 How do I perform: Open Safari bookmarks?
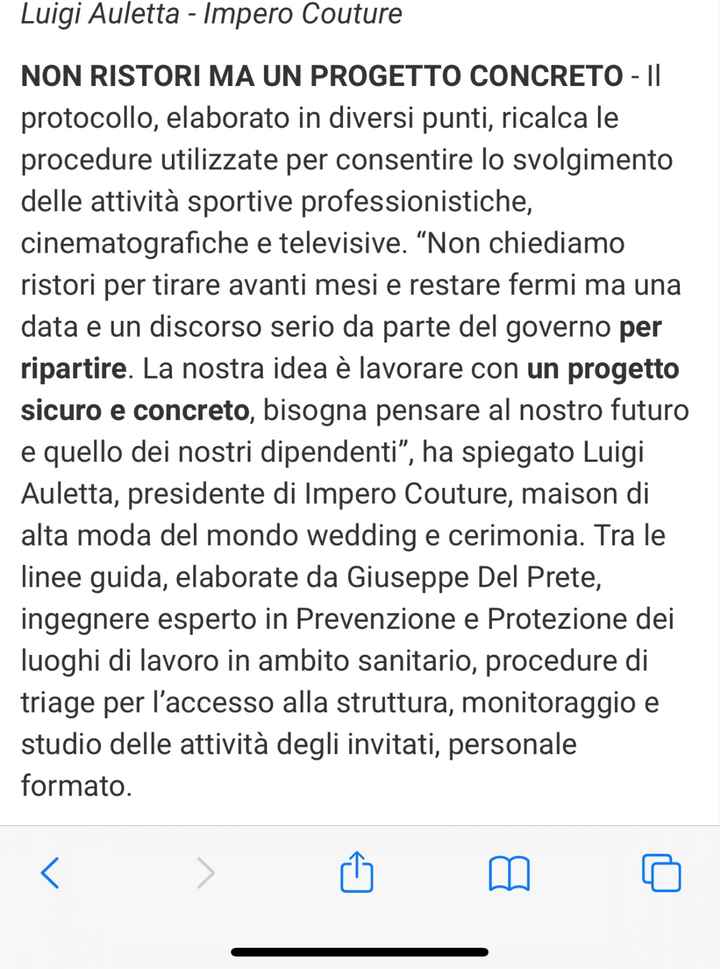pos(509,874)
